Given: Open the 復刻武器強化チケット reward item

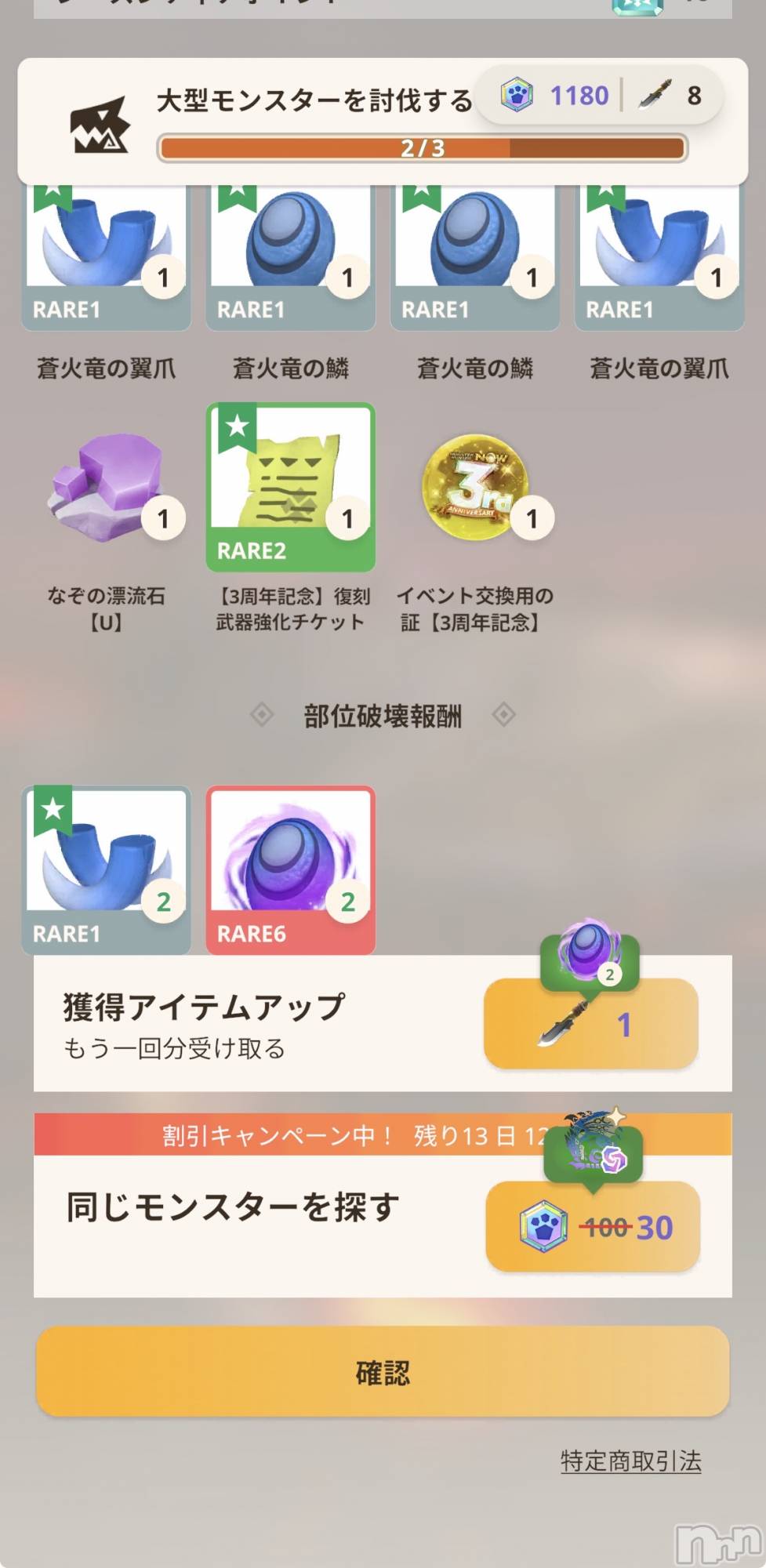Looking at the screenshot, I should (291, 487).
